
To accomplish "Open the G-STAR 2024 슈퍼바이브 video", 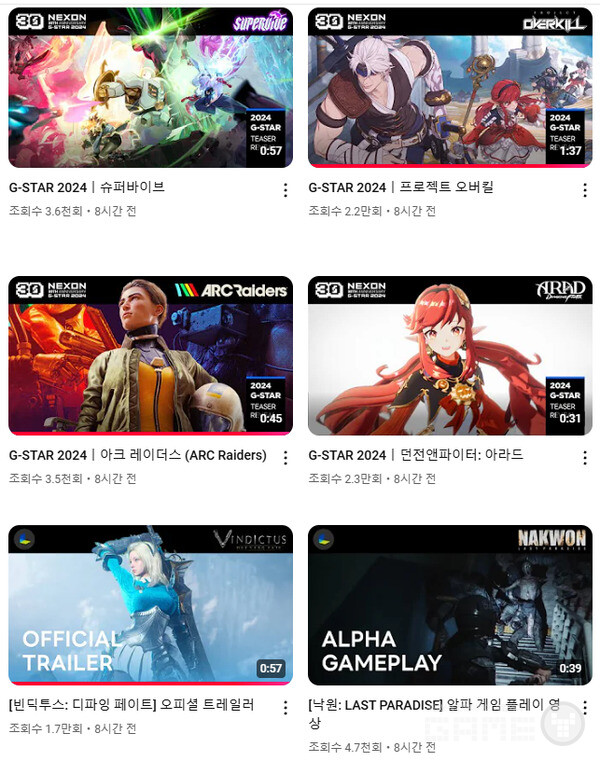I will pos(150,87).
